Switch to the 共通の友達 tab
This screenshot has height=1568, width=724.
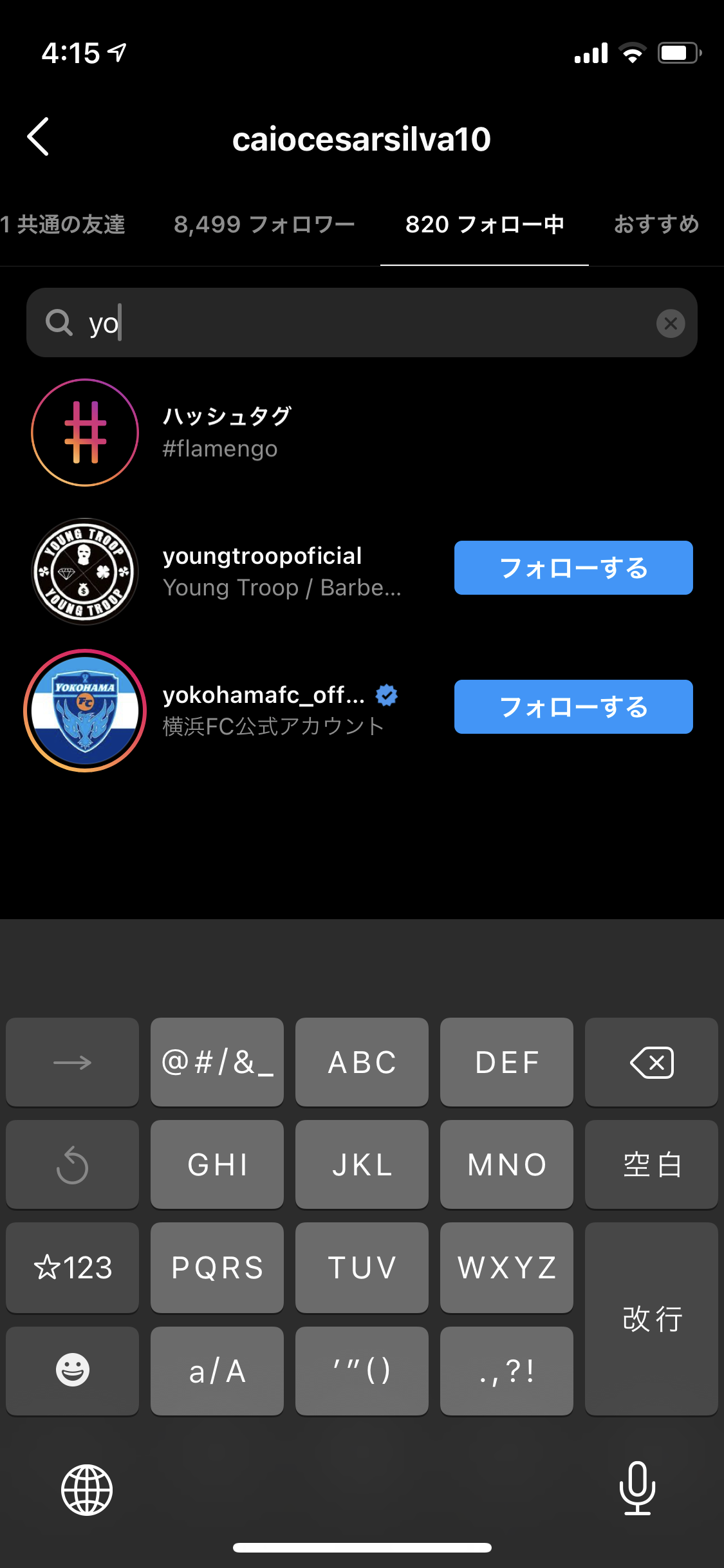(64, 225)
